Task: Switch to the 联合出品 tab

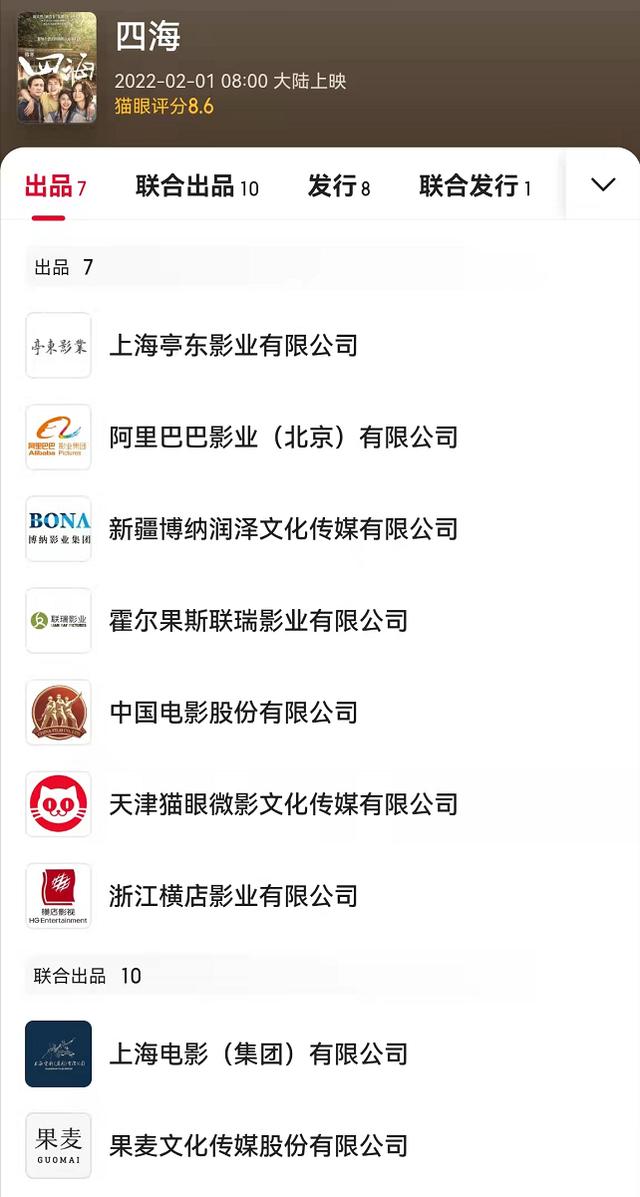Action: point(197,186)
